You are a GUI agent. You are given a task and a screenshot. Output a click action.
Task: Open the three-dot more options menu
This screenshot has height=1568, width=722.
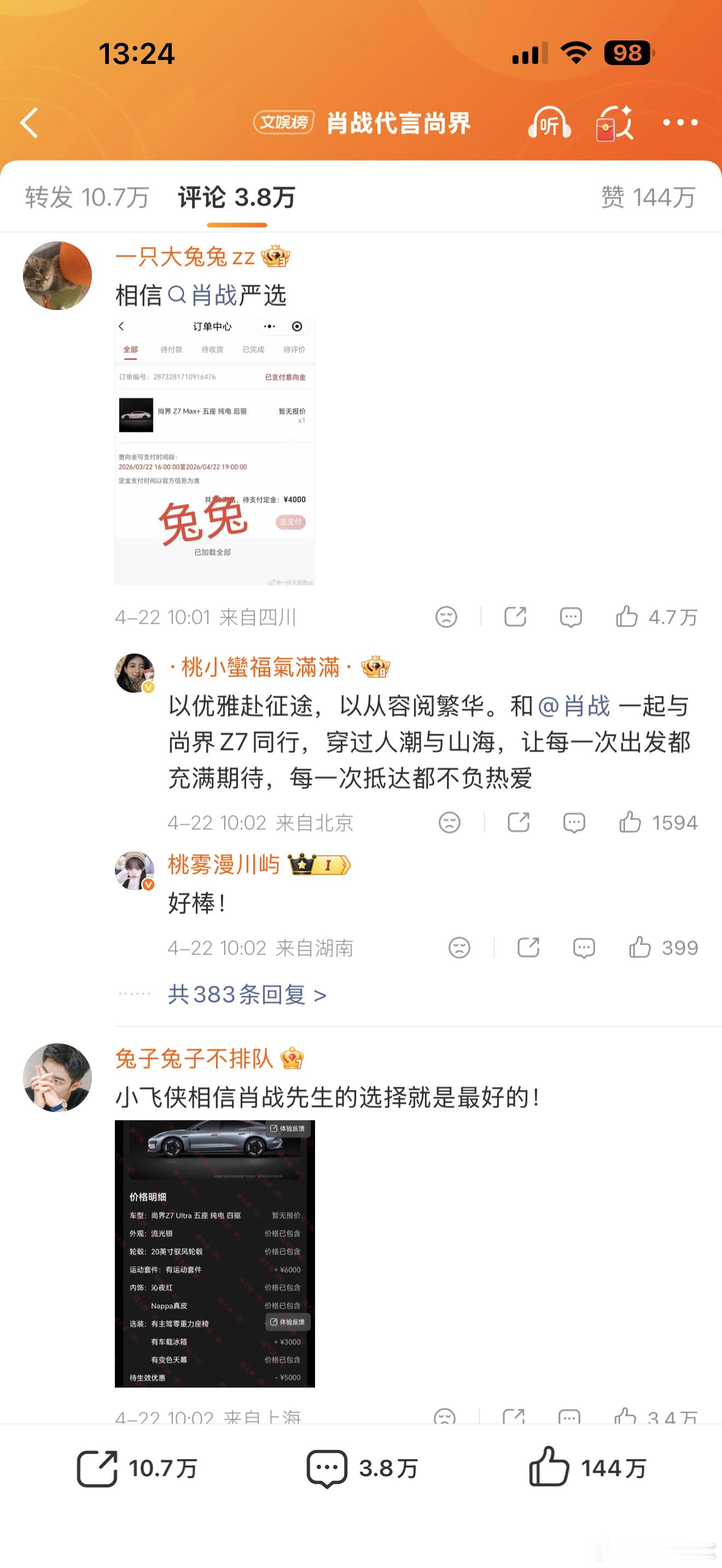tap(680, 123)
